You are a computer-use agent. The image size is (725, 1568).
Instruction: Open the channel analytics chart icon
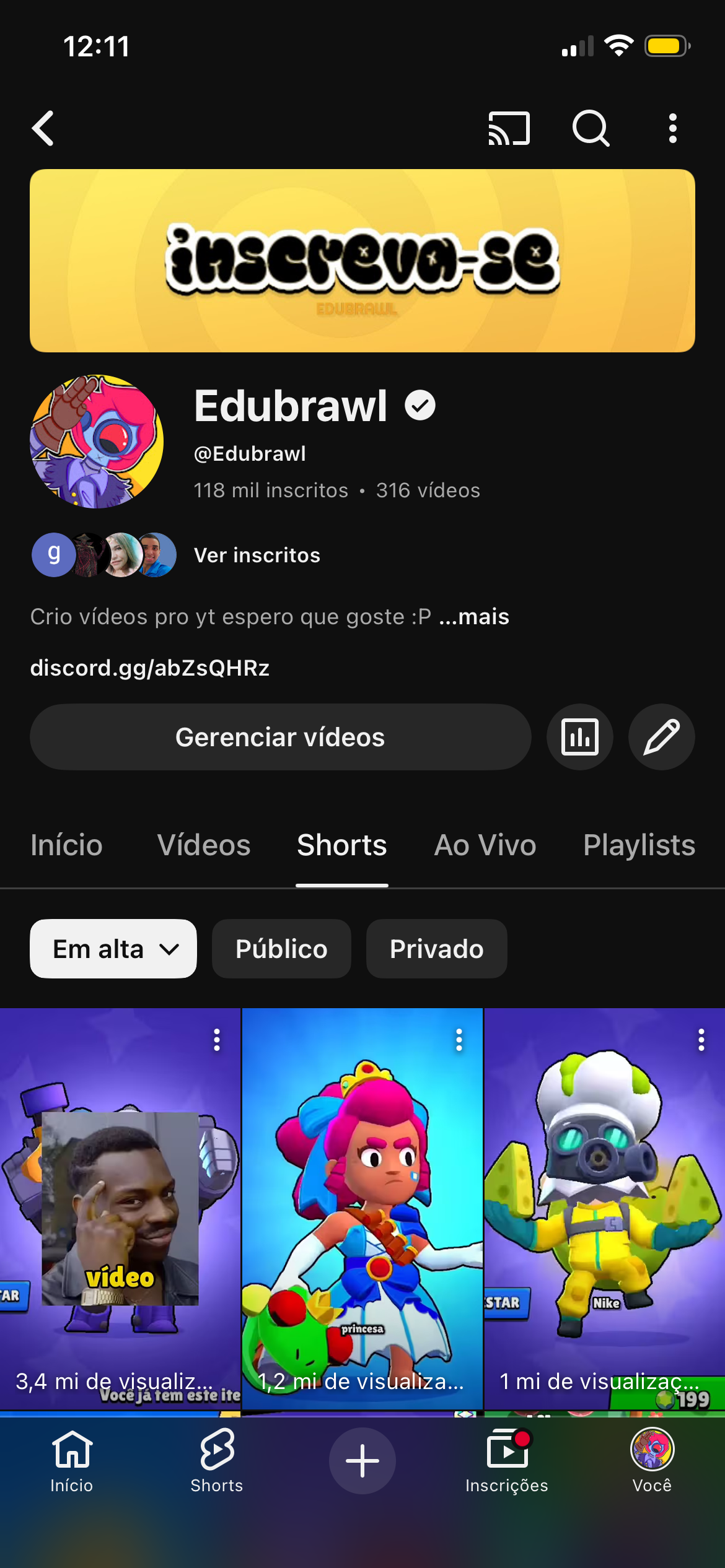(x=579, y=737)
